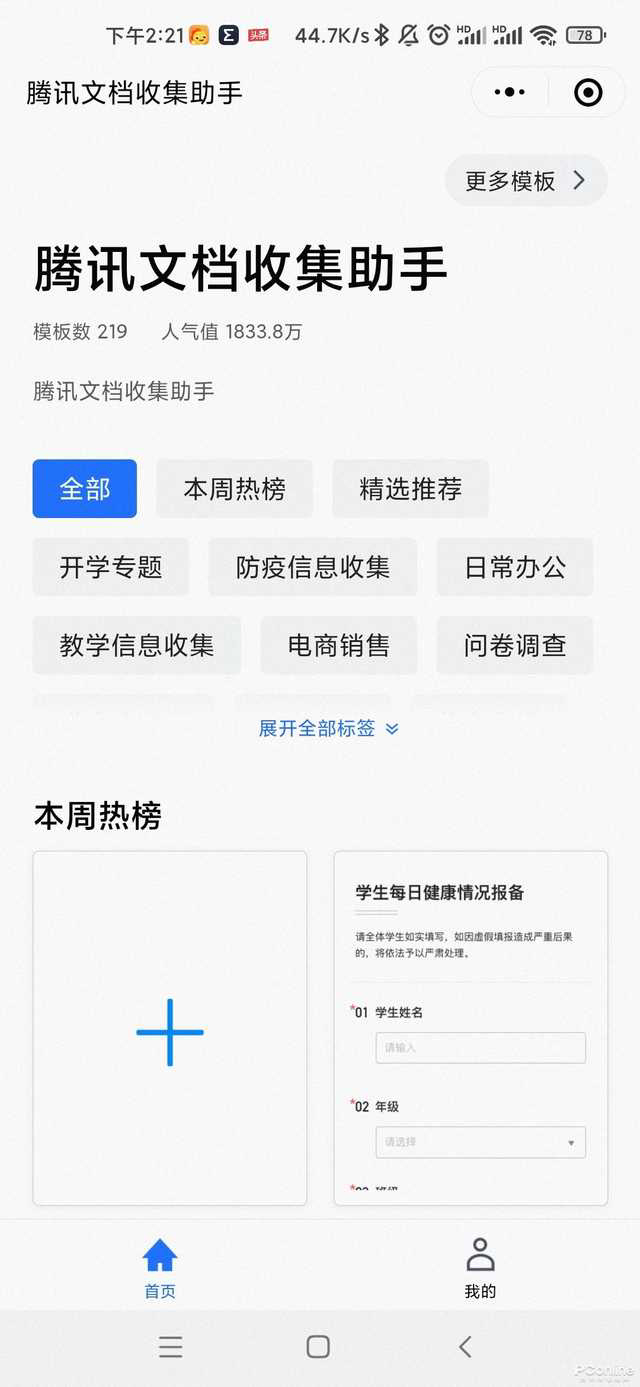Pick the 电商销售 tag
Image resolution: width=640 pixels, height=1387 pixels.
[x=339, y=645]
